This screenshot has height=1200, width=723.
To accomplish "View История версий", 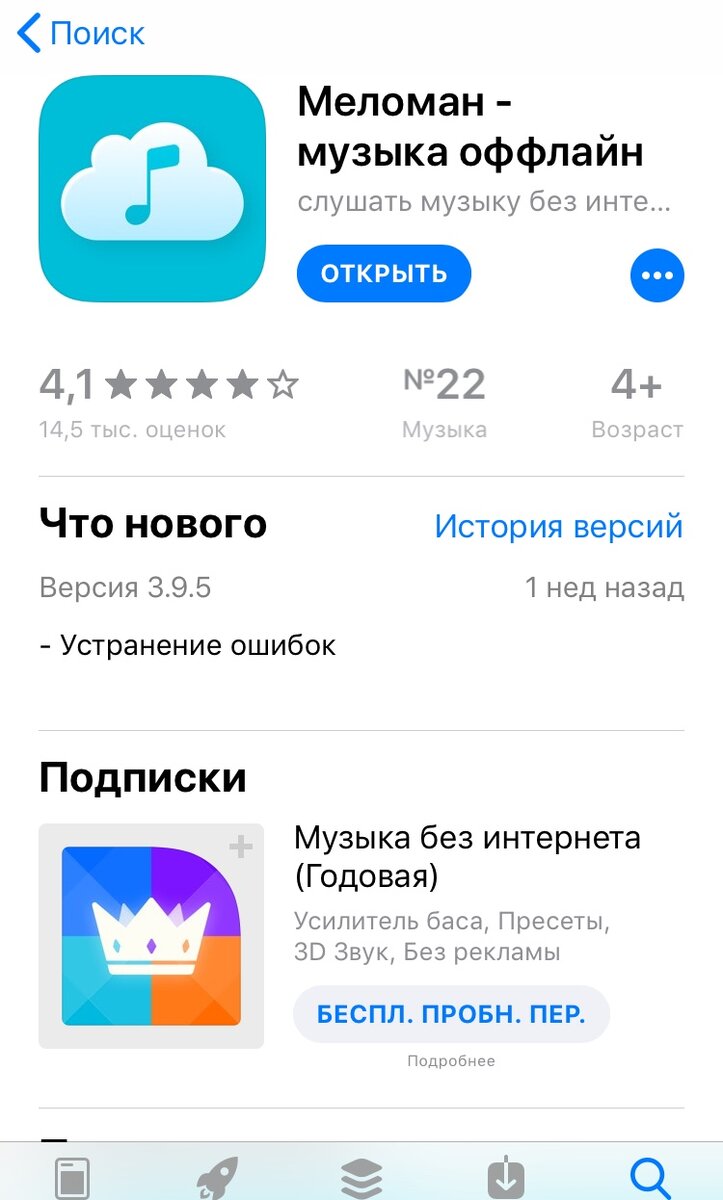I will [558, 526].
